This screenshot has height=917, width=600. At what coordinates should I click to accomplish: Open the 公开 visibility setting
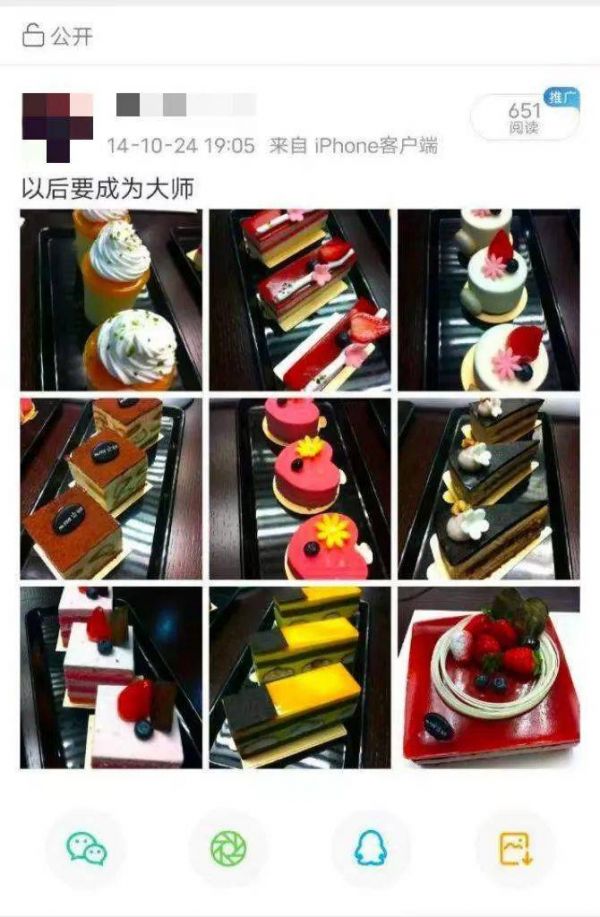(58, 37)
